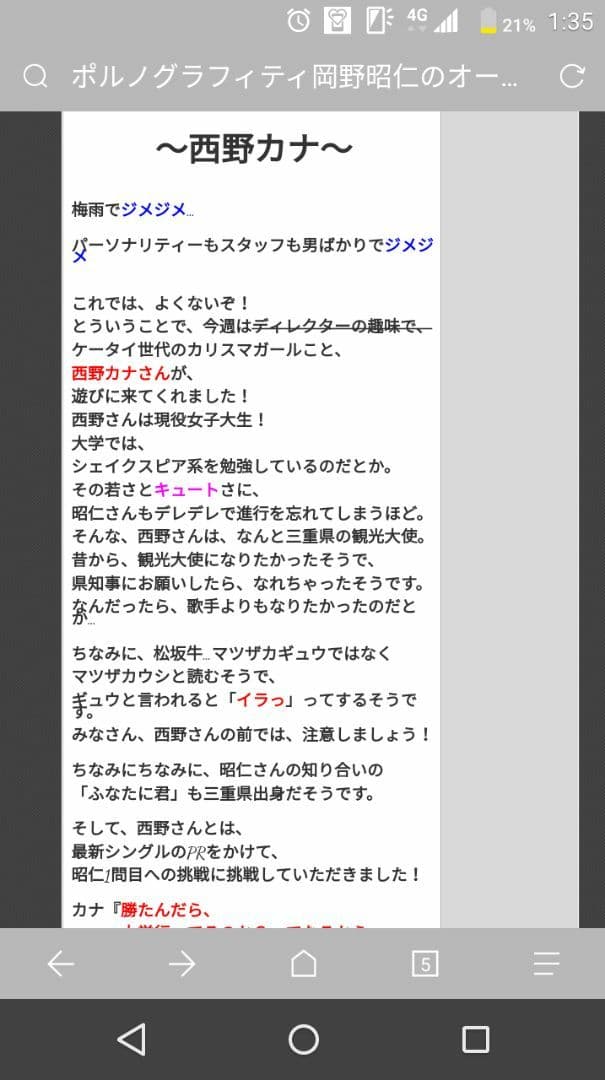605x1080 pixels.
Task: Tap the system home button
Action: (x=303, y=1040)
